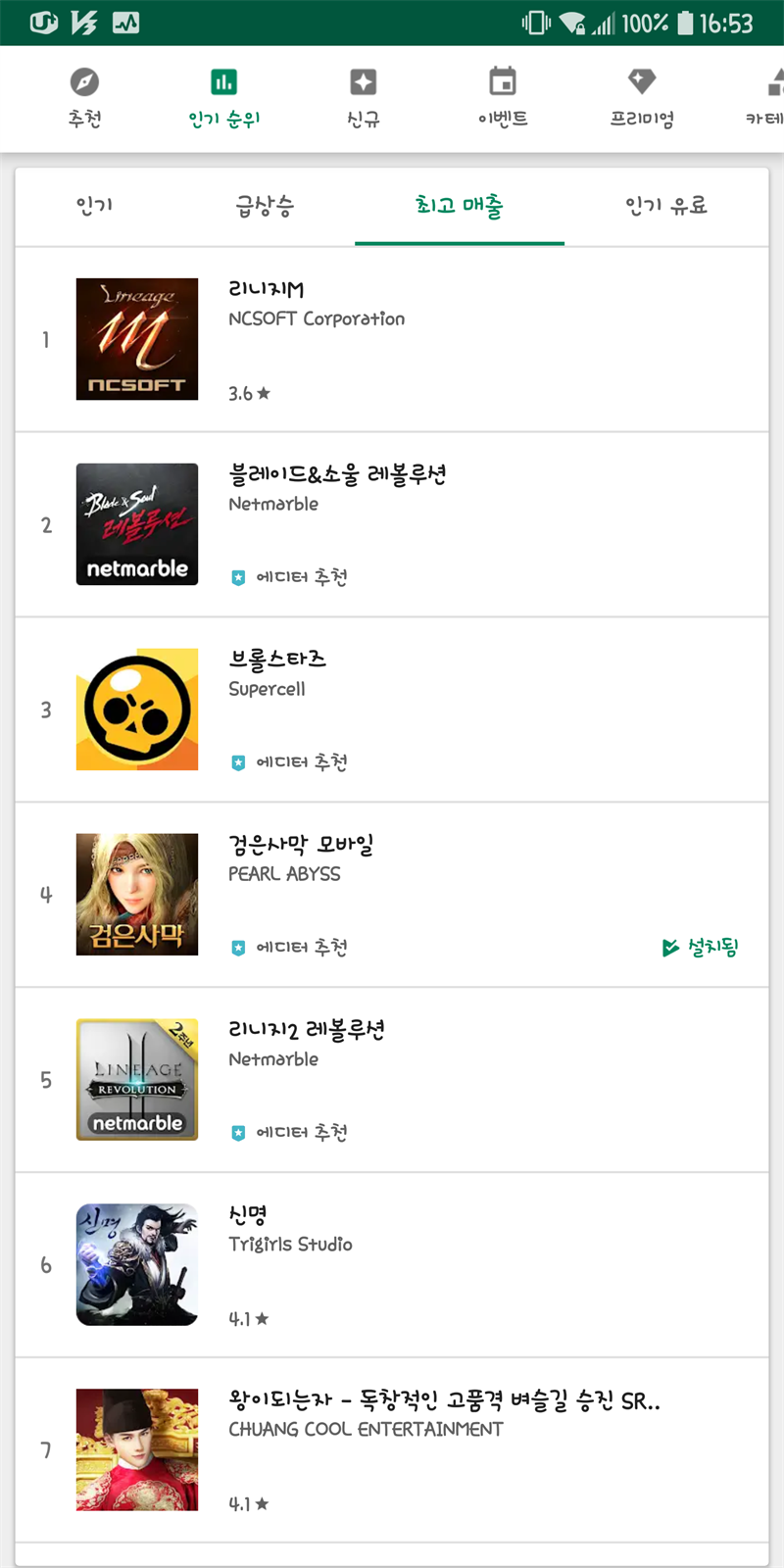Show the 인기 ranking list
Viewport: 784px width, 1568px height.
95,206
